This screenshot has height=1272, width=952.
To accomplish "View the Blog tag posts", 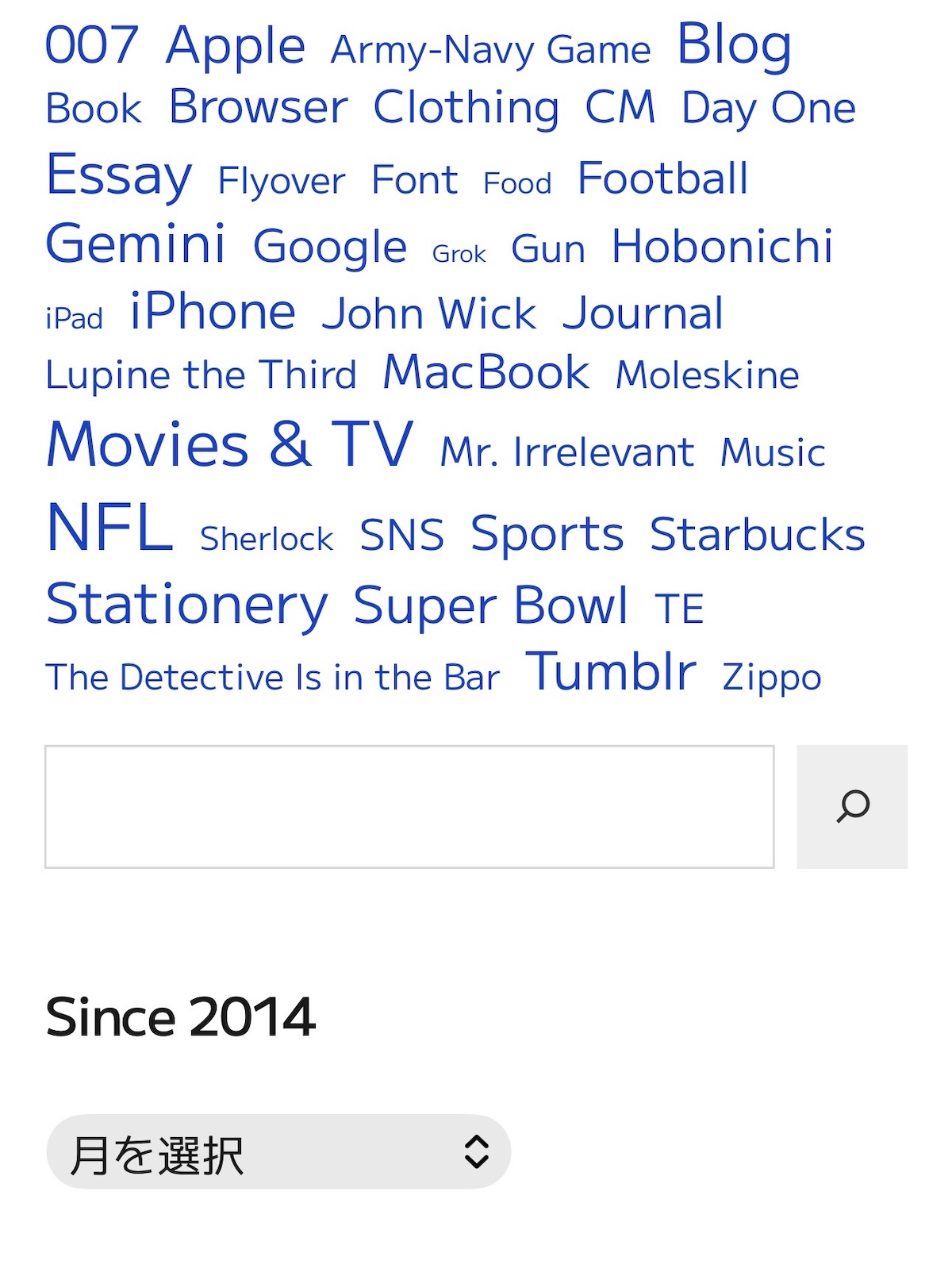I will pos(734,44).
